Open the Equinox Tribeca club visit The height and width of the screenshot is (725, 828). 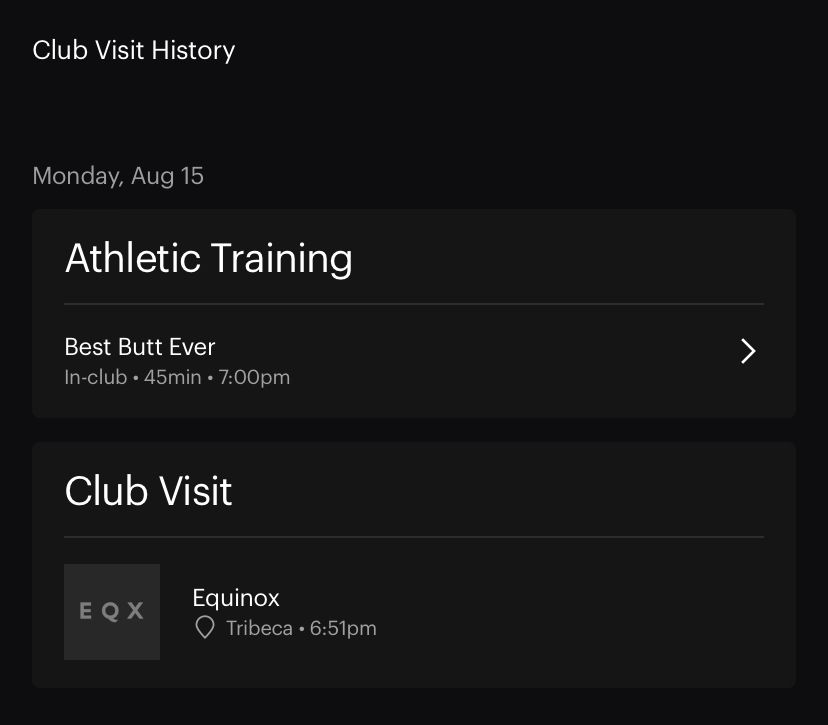point(285,612)
